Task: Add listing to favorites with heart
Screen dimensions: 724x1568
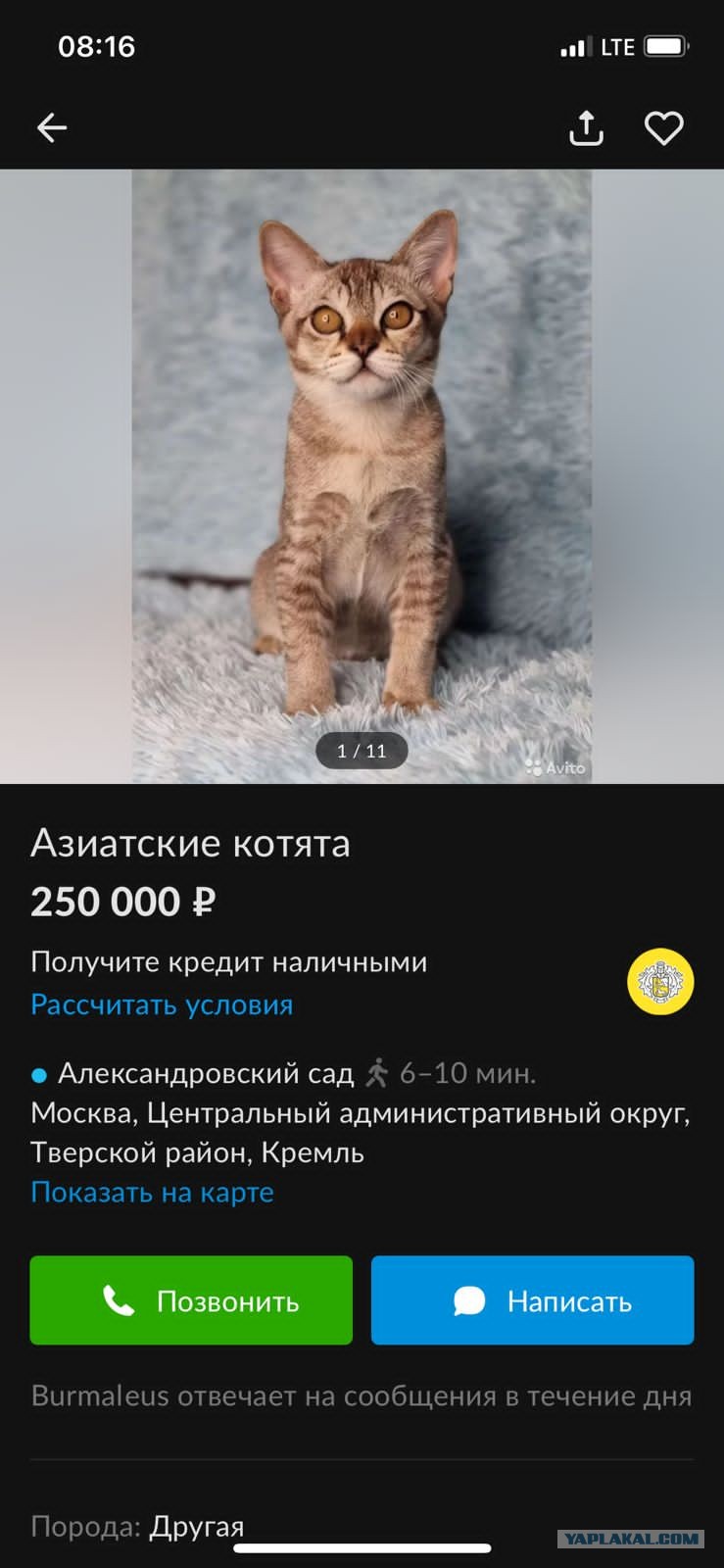Action: click(663, 128)
